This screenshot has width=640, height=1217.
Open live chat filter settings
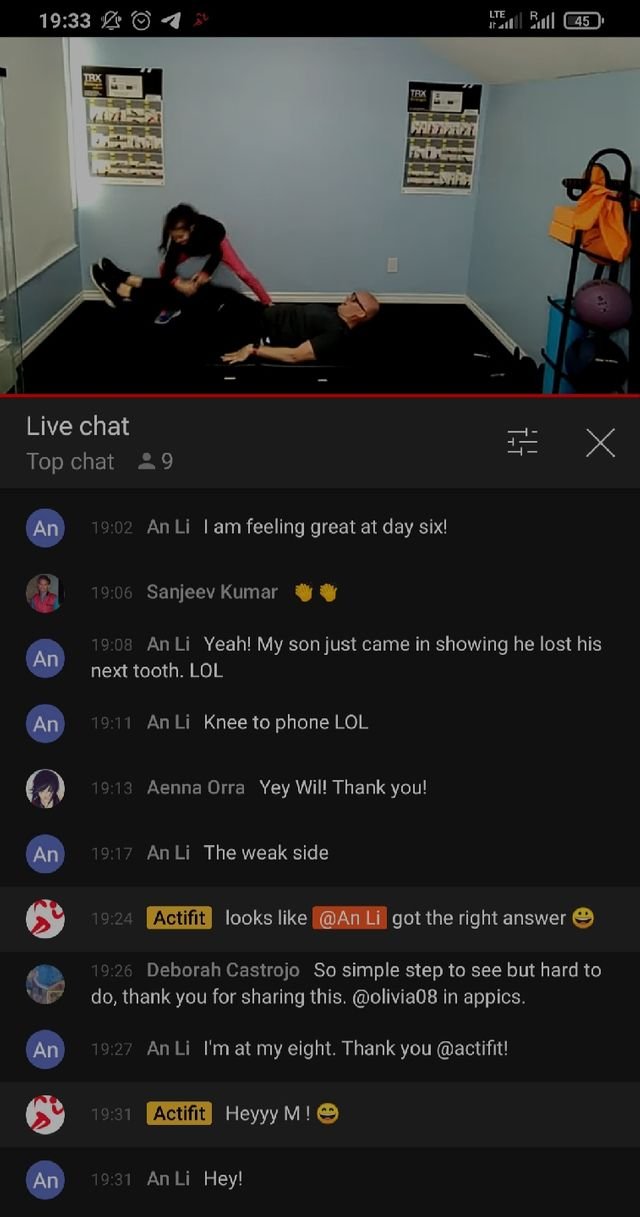[522, 442]
